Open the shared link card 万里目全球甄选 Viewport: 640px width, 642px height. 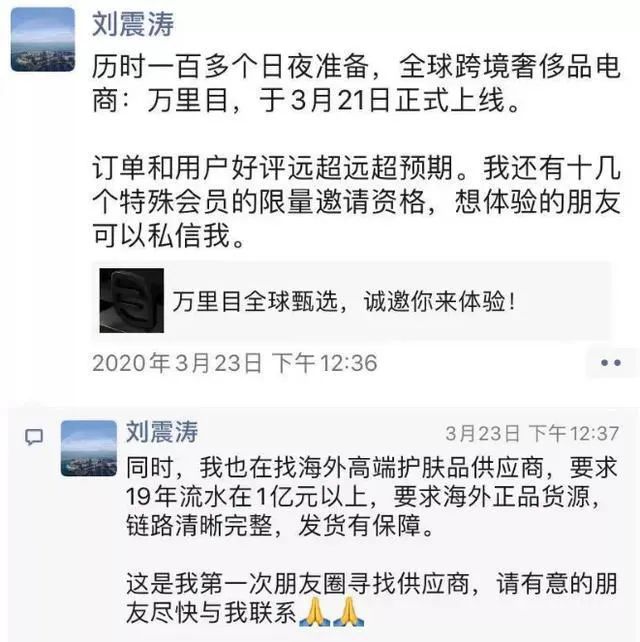point(350,301)
